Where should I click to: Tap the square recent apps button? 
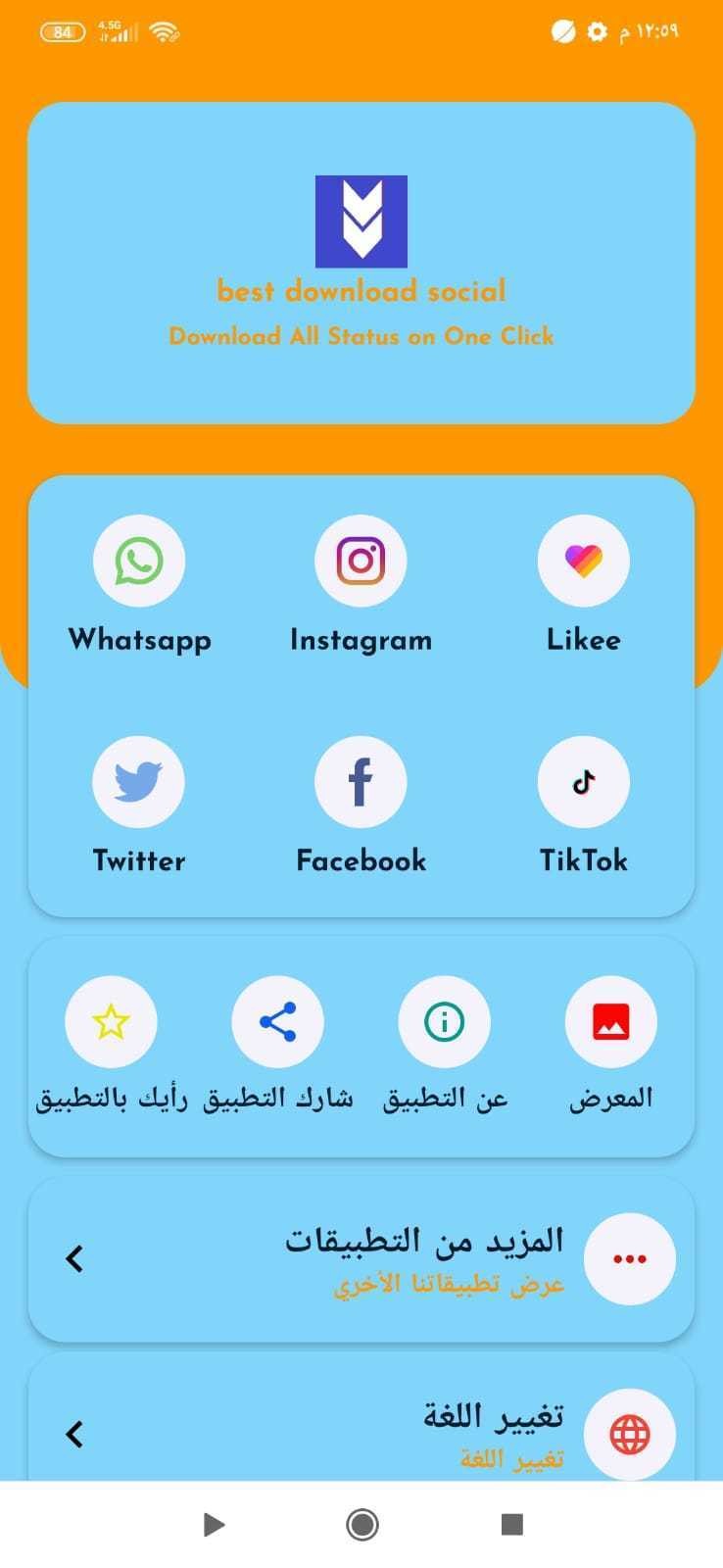point(511,1524)
